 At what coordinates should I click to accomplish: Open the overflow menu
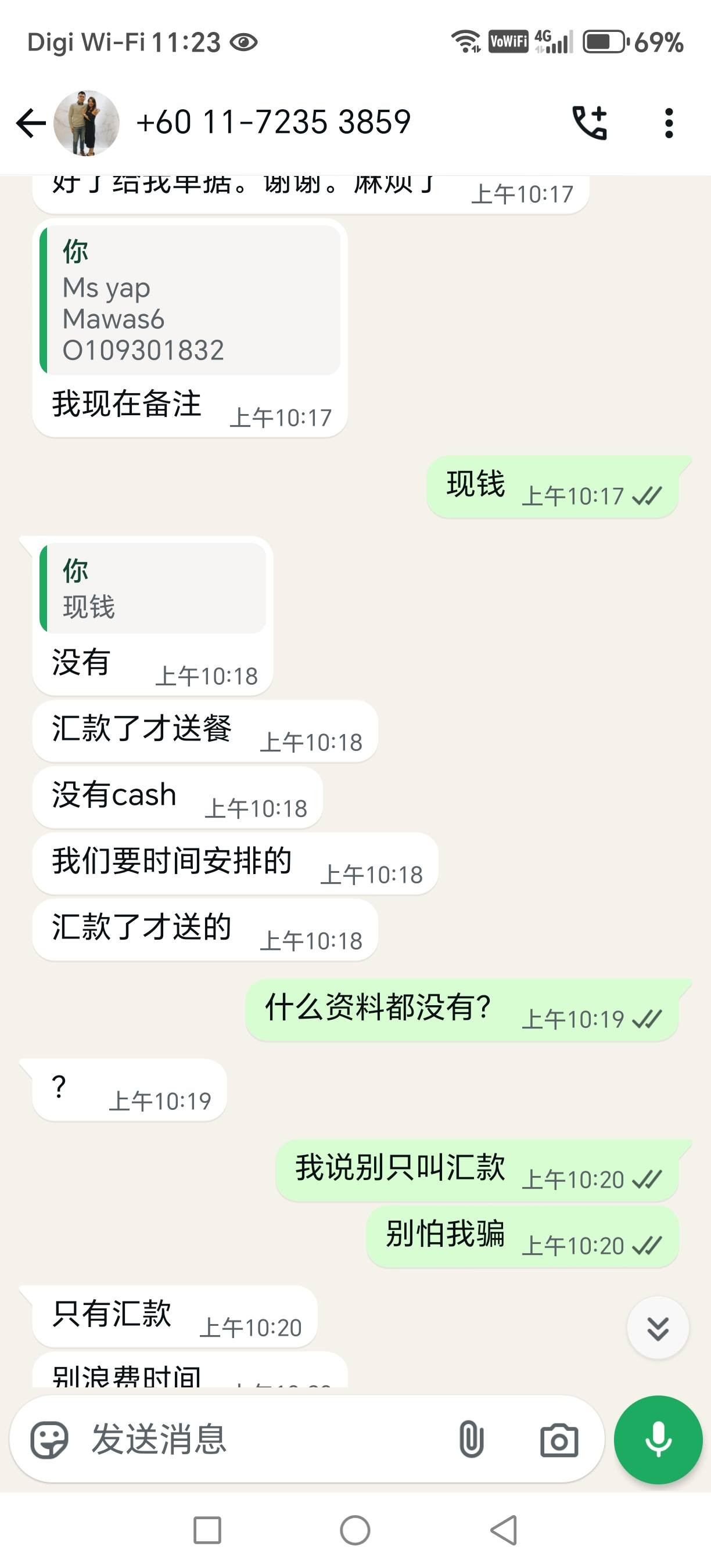[x=669, y=123]
